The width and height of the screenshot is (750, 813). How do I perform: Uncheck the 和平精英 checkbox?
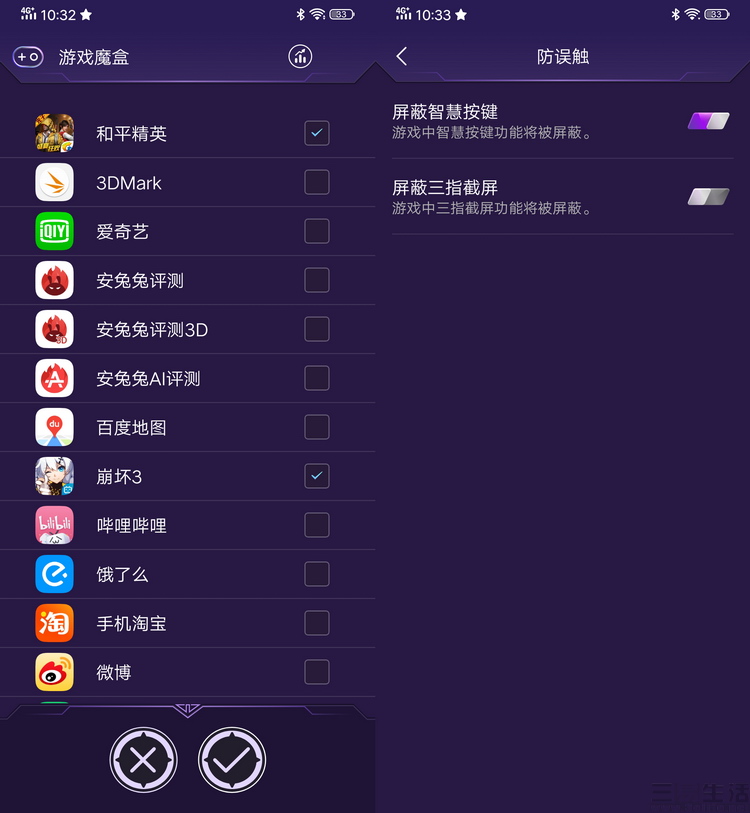click(x=316, y=133)
